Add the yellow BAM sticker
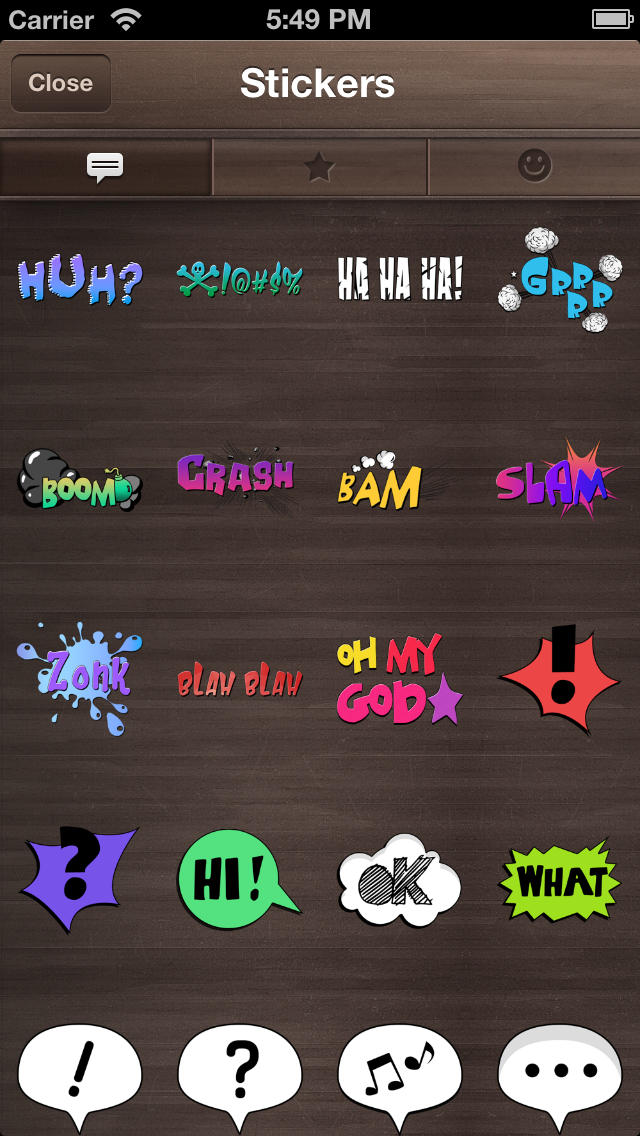Screen dimensions: 640x1136 (x=381, y=483)
